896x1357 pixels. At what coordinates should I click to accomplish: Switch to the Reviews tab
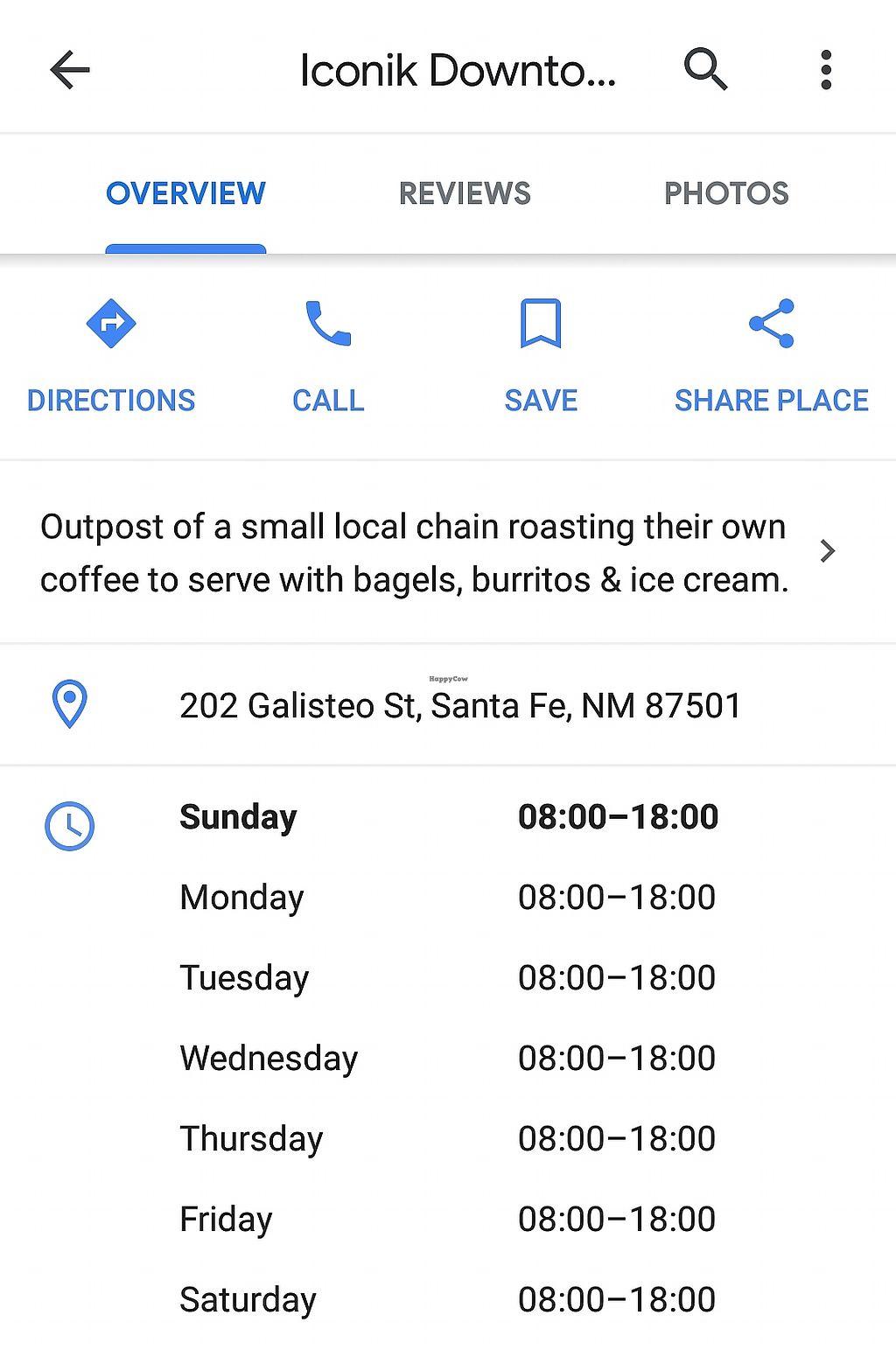tap(465, 193)
